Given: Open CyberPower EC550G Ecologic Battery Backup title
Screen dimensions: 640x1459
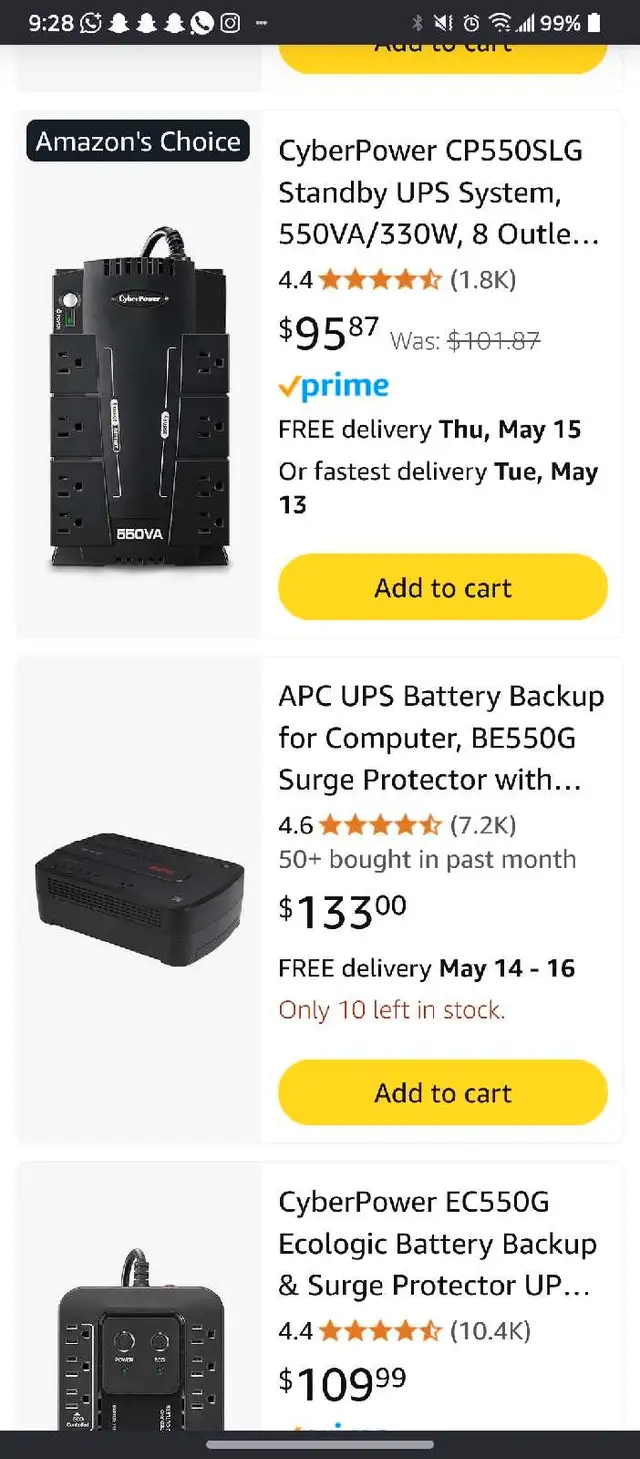Looking at the screenshot, I should 437,1243.
